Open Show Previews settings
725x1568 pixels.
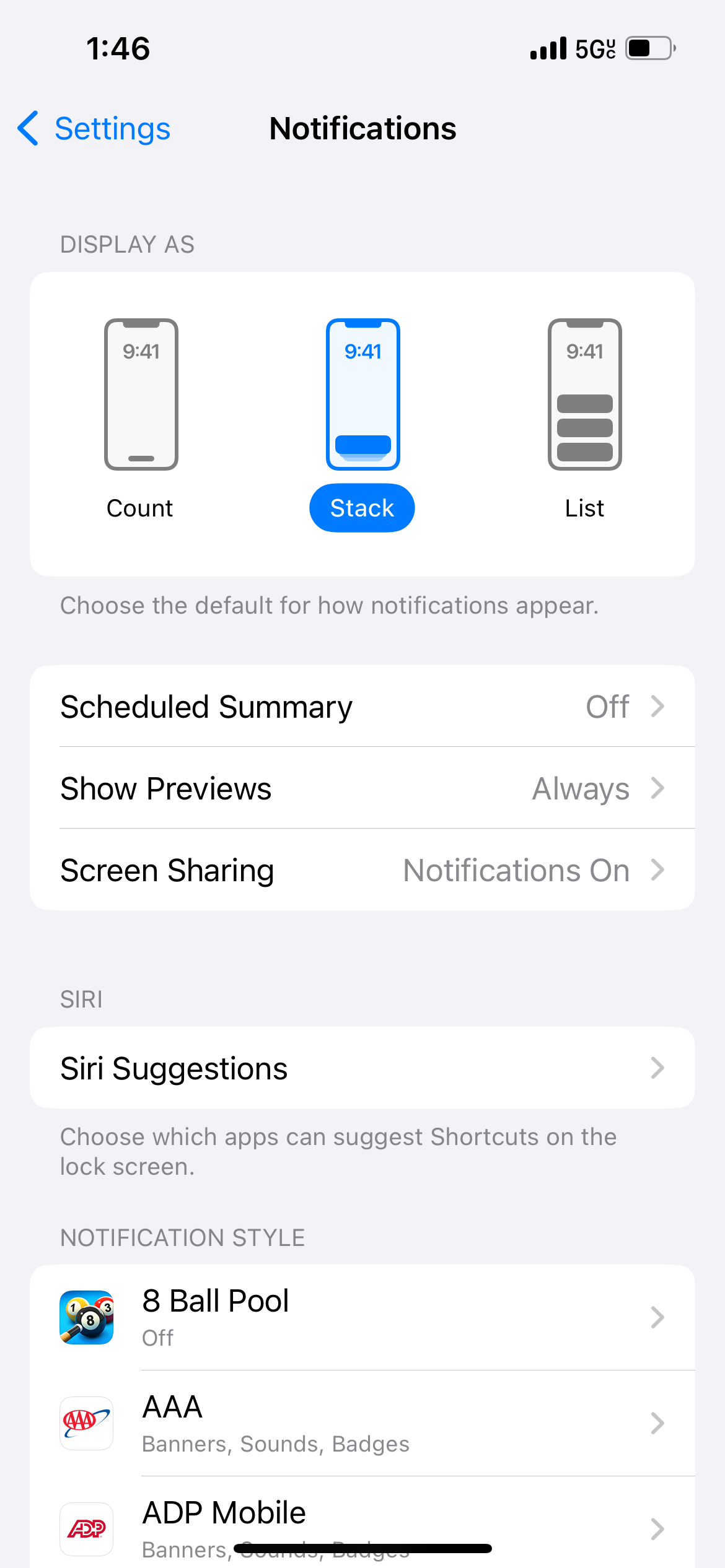[362, 788]
